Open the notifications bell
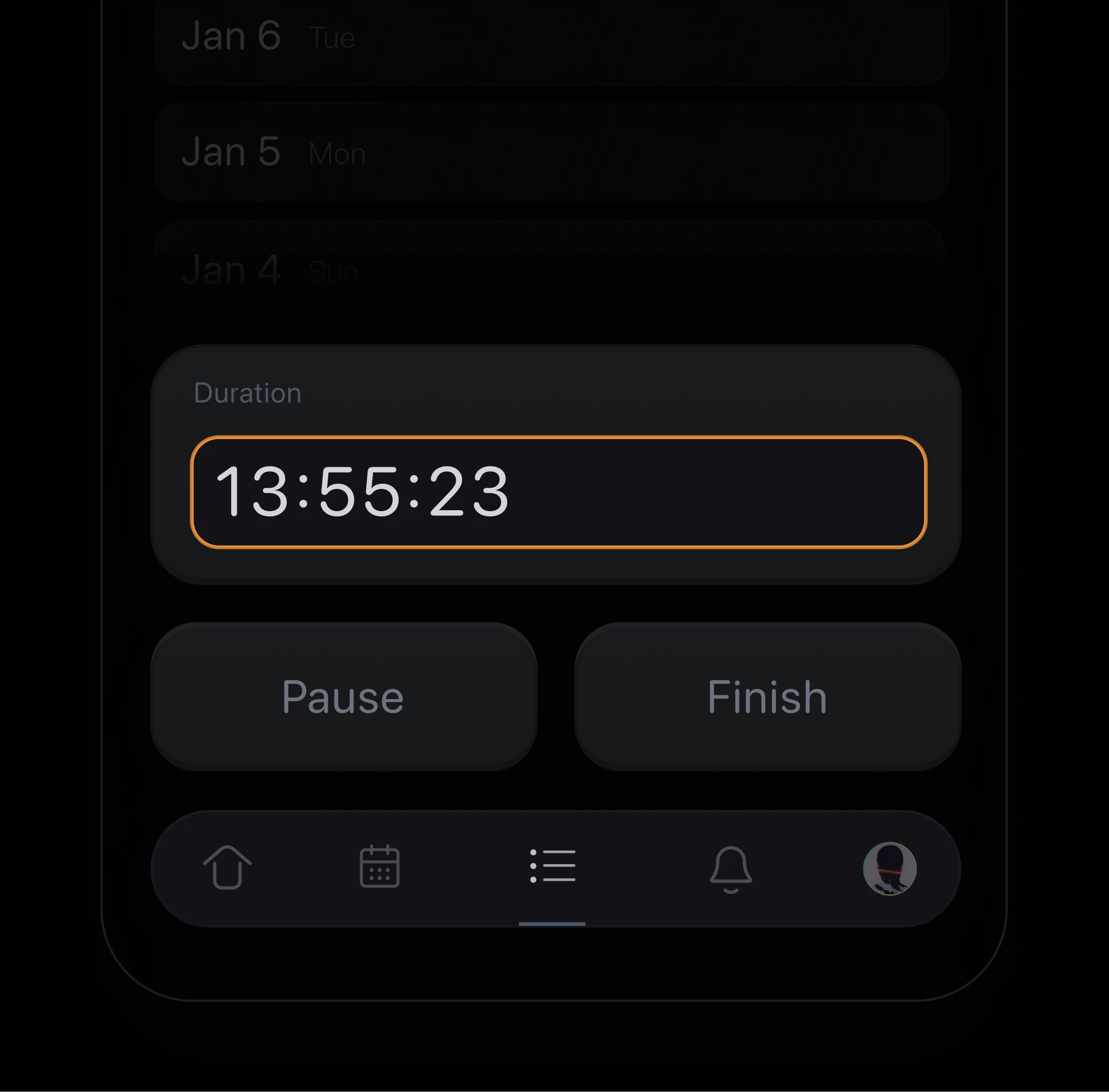The image size is (1109, 1092). (731, 869)
